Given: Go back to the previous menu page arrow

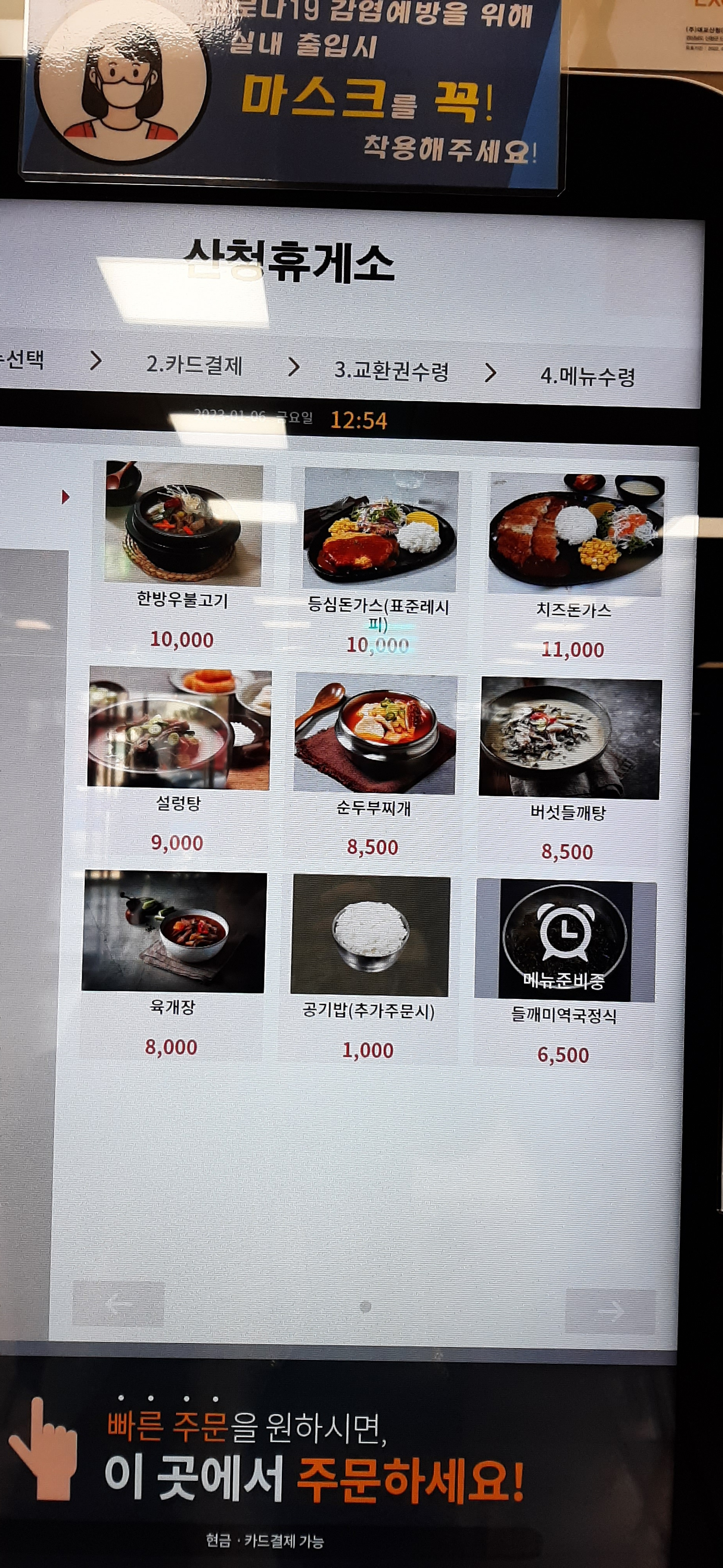Looking at the screenshot, I should 118,1303.
